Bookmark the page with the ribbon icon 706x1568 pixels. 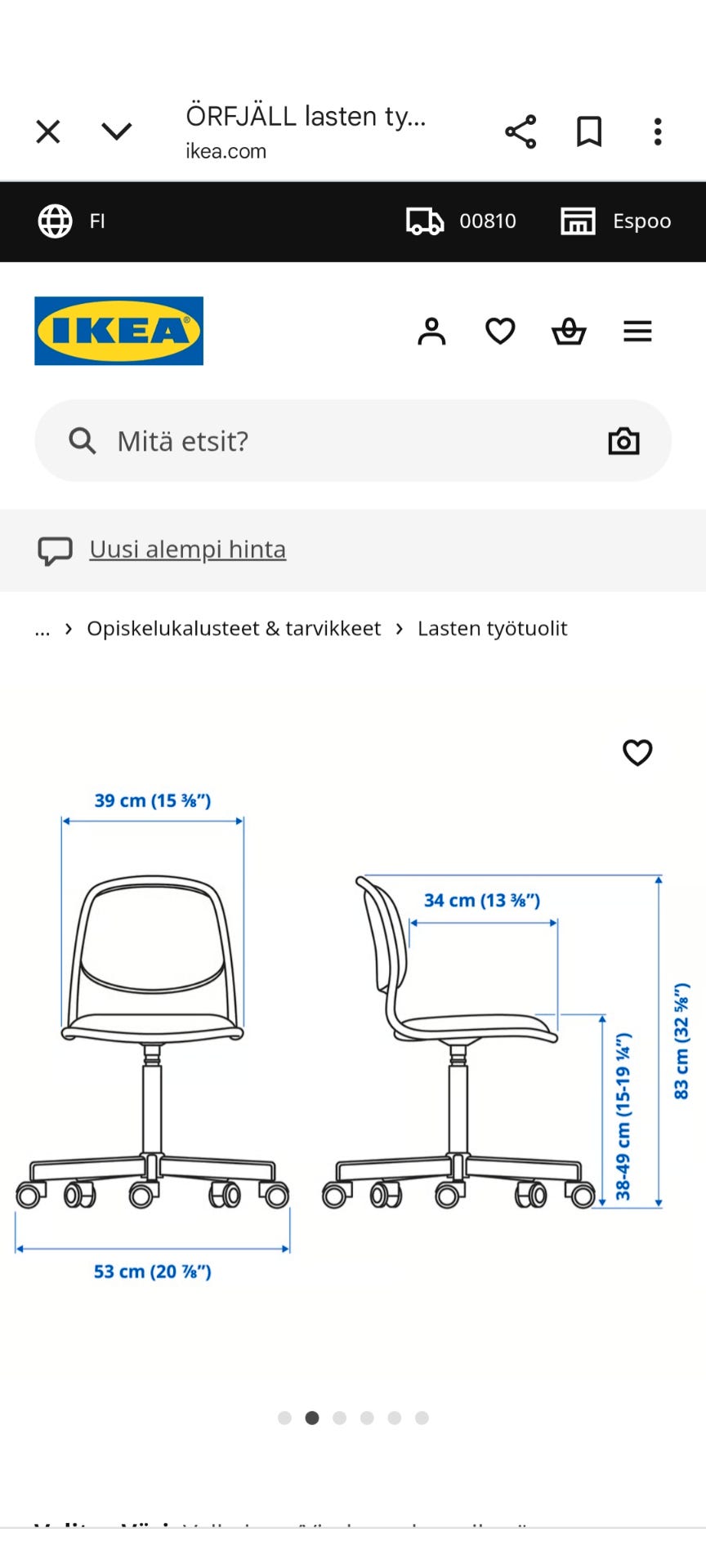(x=589, y=131)
